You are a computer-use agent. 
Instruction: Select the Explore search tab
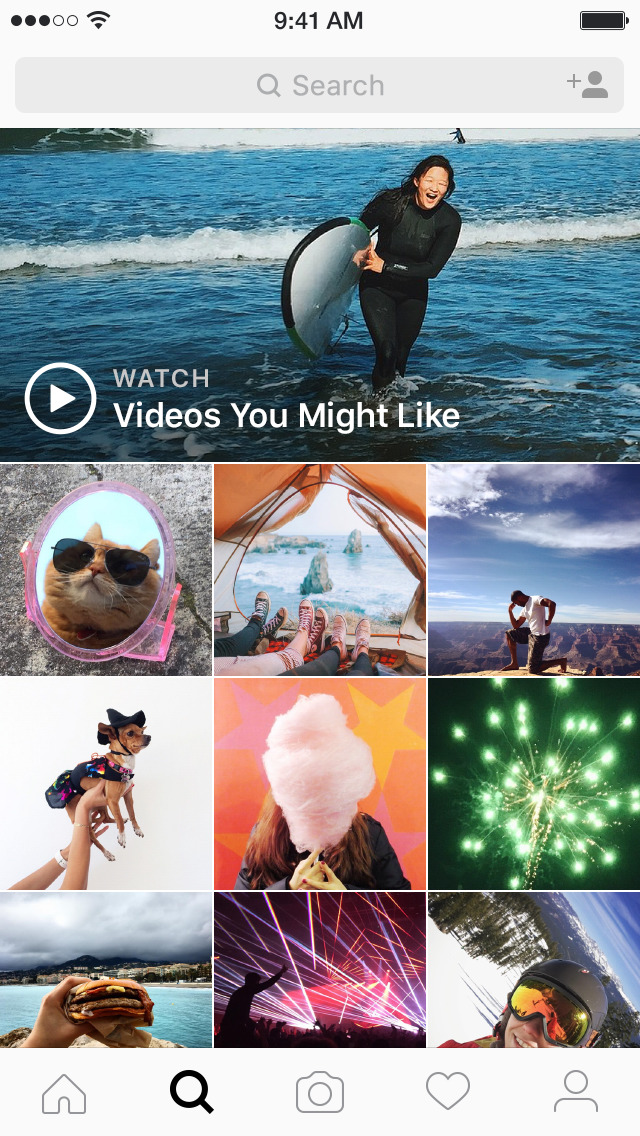click(192, 1092)
